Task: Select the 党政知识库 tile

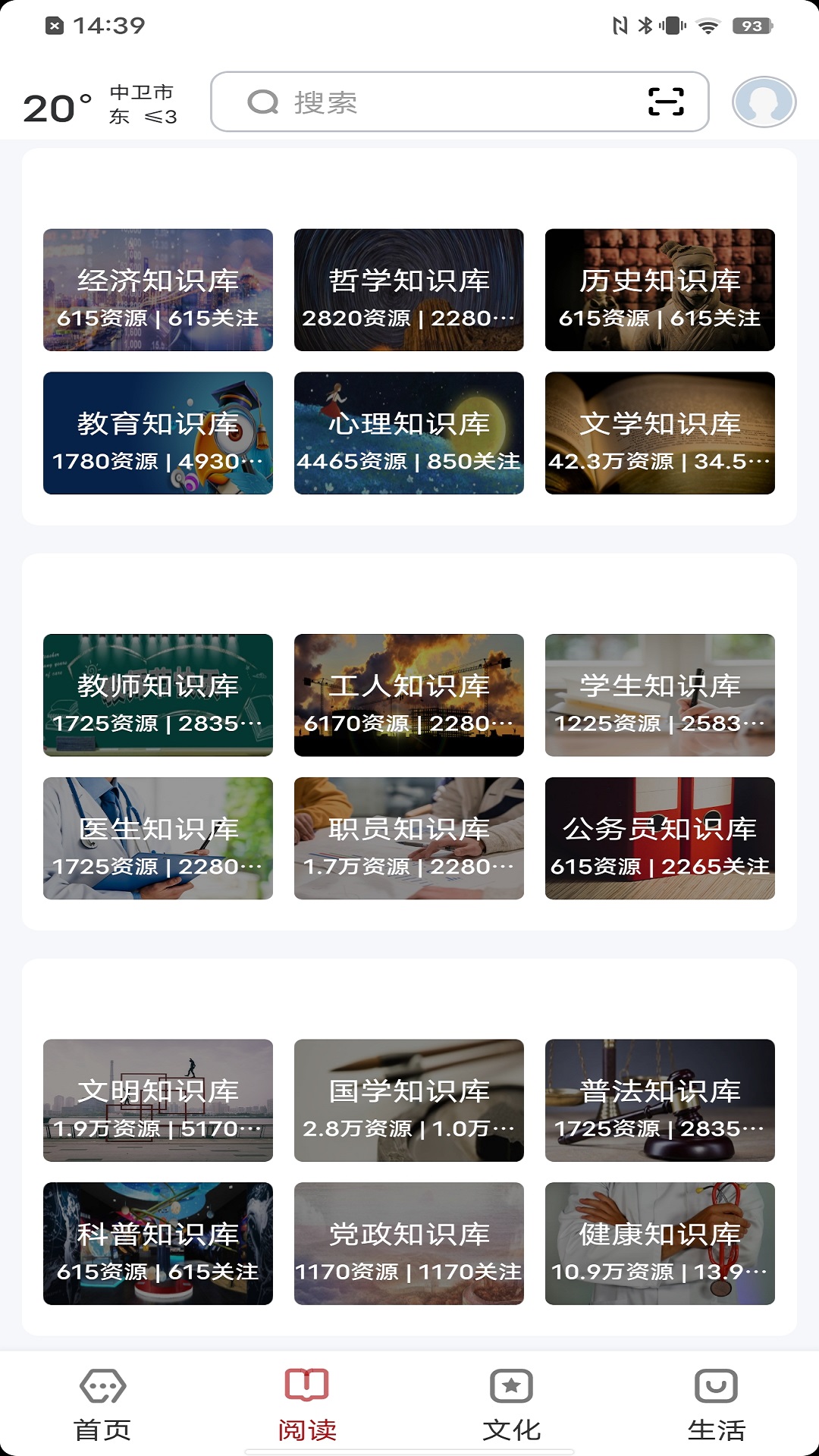Action: (x=409, y=1244)
